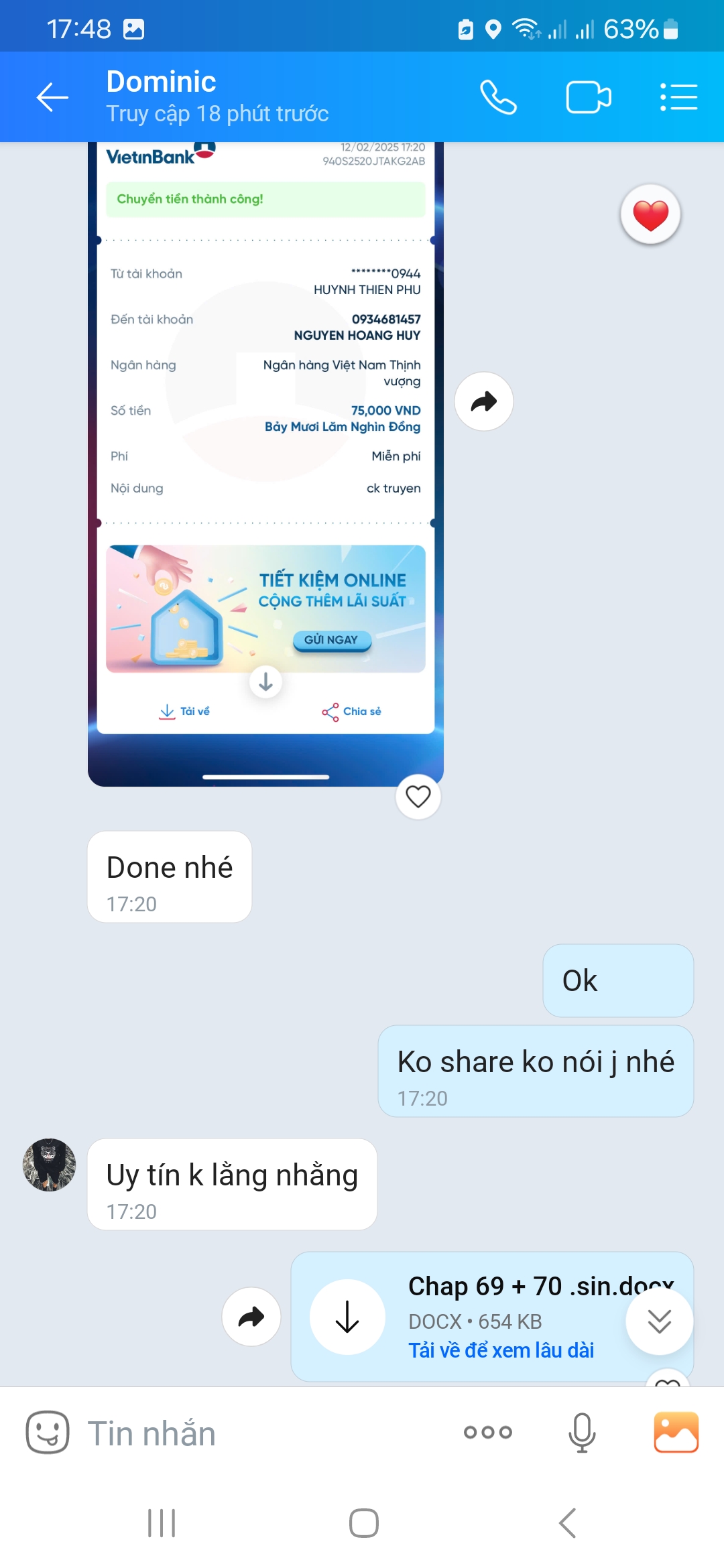Open the sticker and emoji picker
The image size is (724, 1568).
pyautogui.click(x=47, y=1433)
